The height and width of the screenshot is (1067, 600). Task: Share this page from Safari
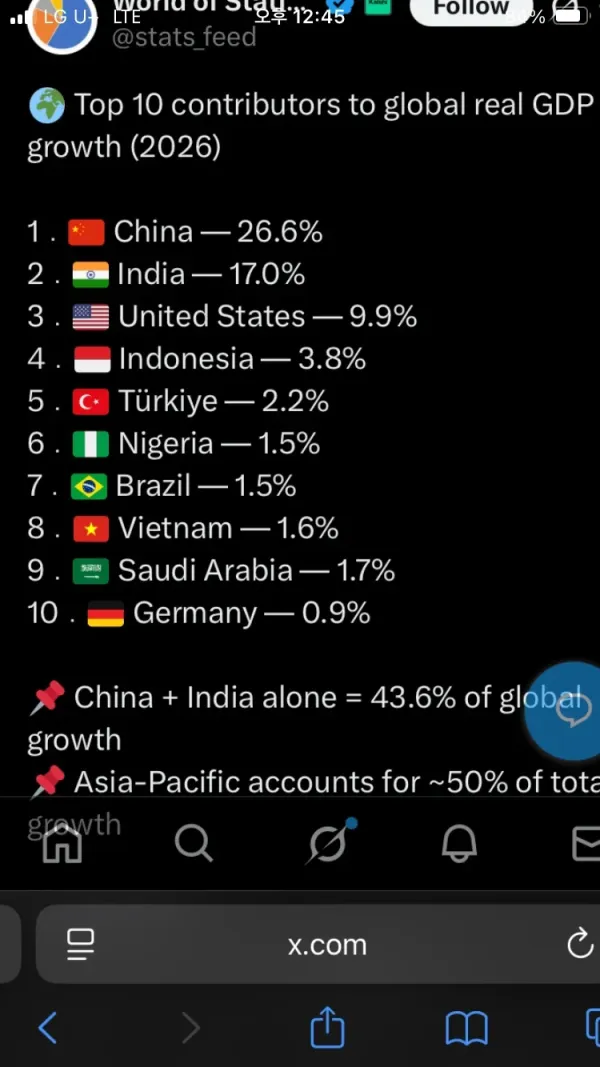pos(327,1027)
